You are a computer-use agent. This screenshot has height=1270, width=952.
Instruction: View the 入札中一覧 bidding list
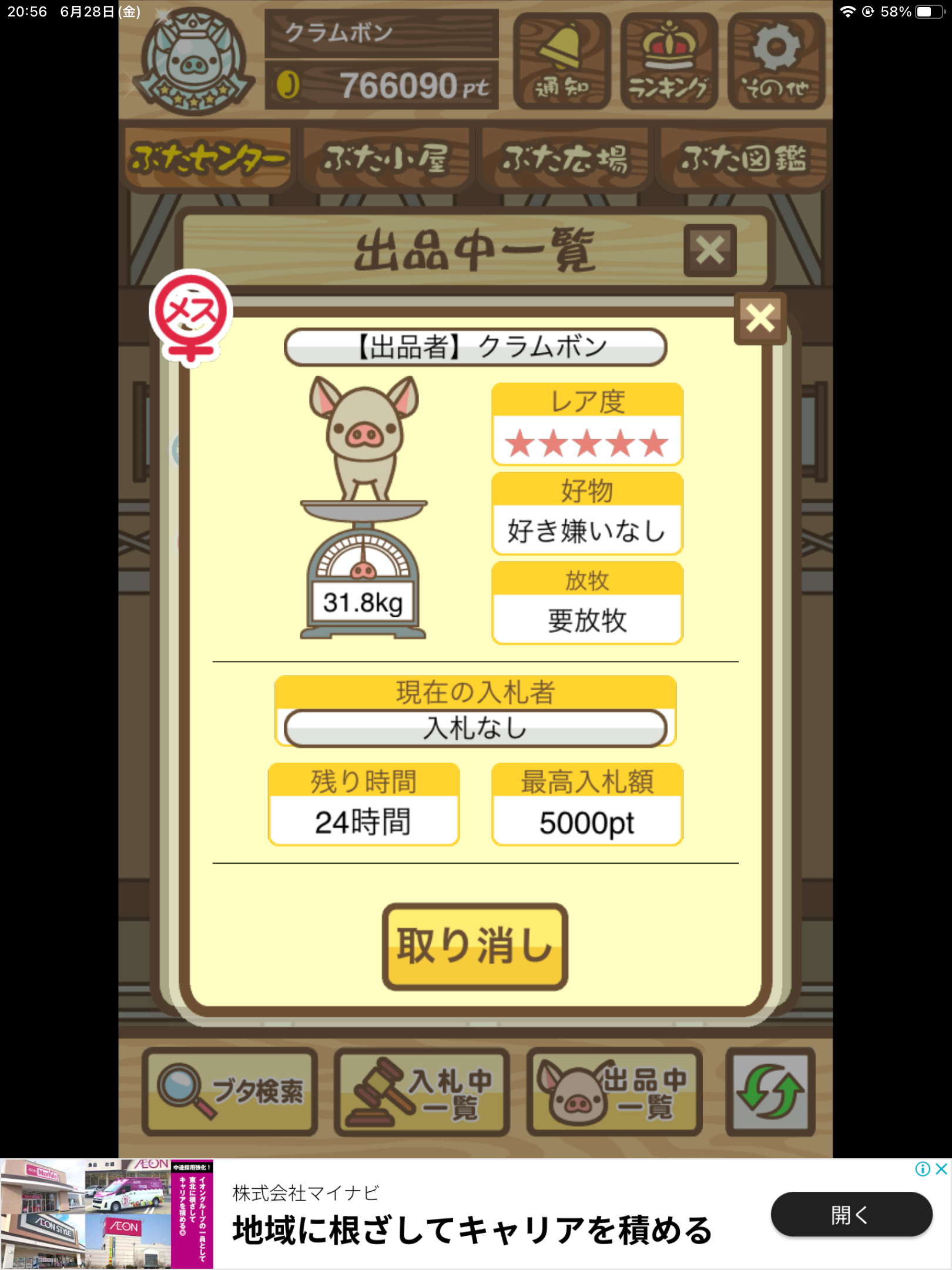[x=421, y=1091]
